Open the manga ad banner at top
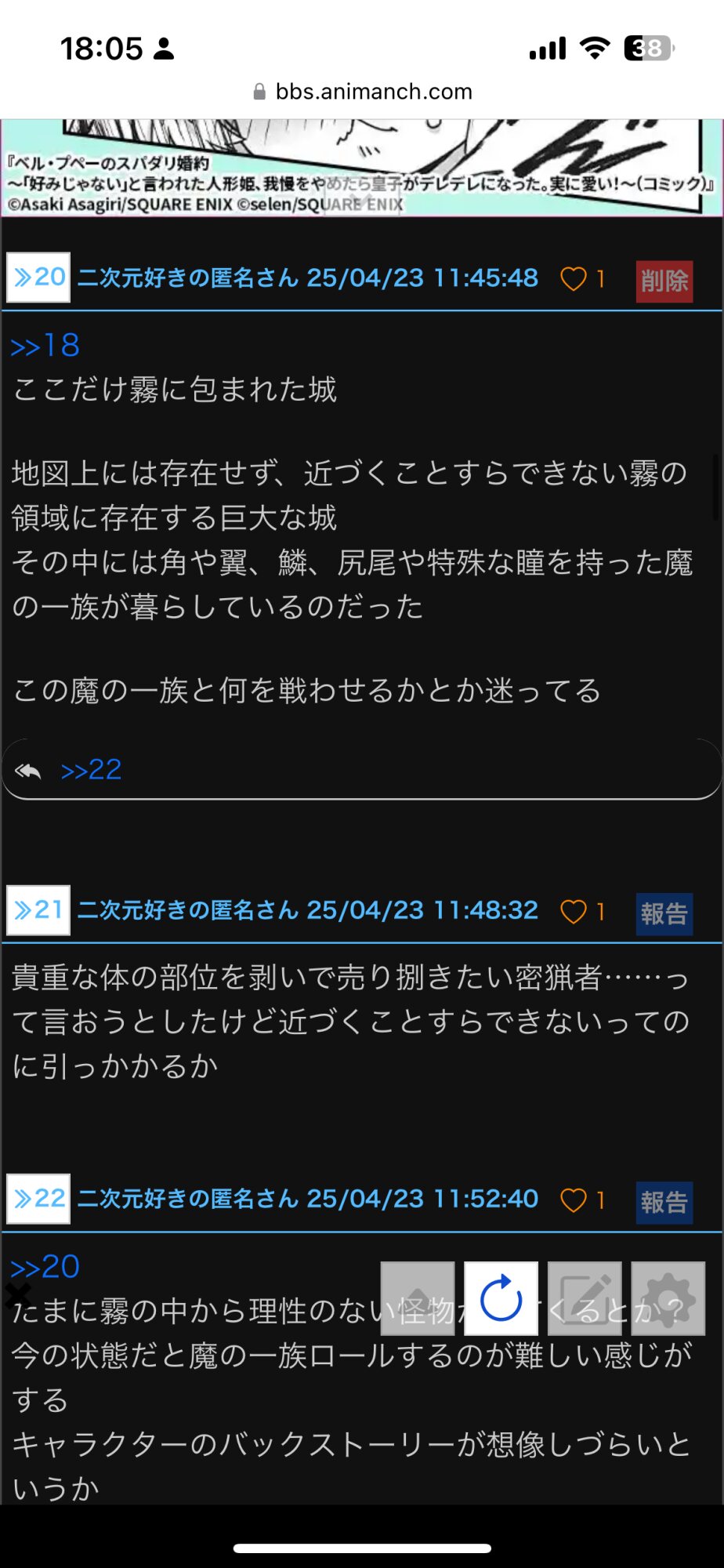 click(x=362, y=167)
